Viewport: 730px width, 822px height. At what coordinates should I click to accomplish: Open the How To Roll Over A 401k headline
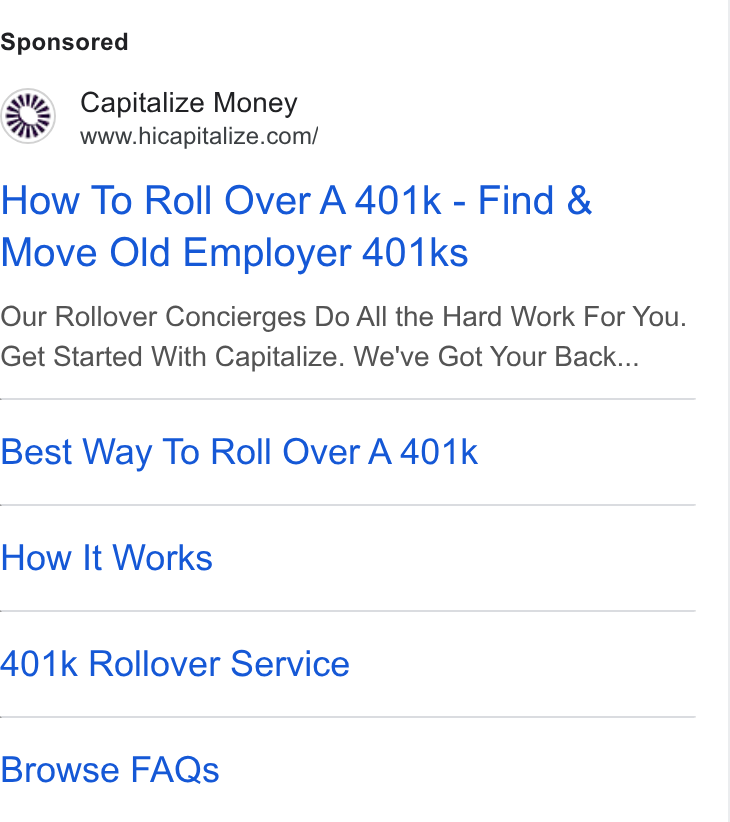[x=296, y=226]
